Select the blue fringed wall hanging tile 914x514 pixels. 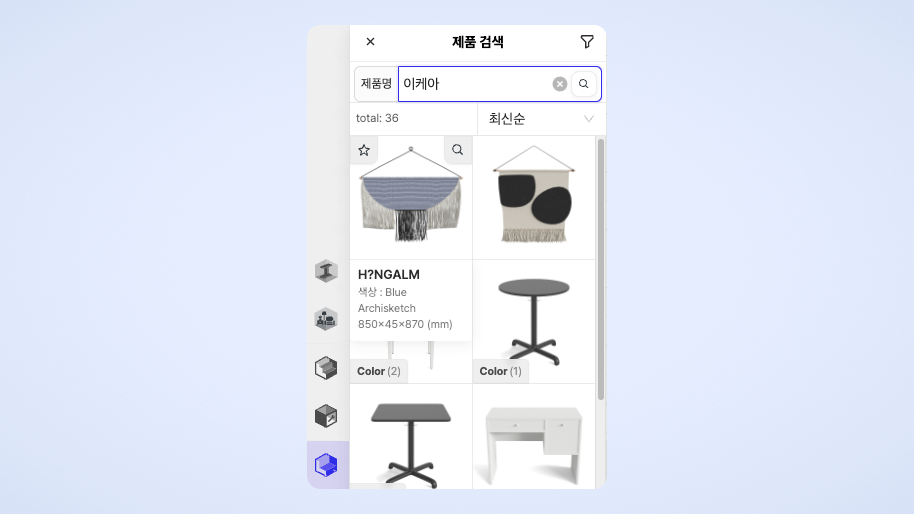(411, 200)
